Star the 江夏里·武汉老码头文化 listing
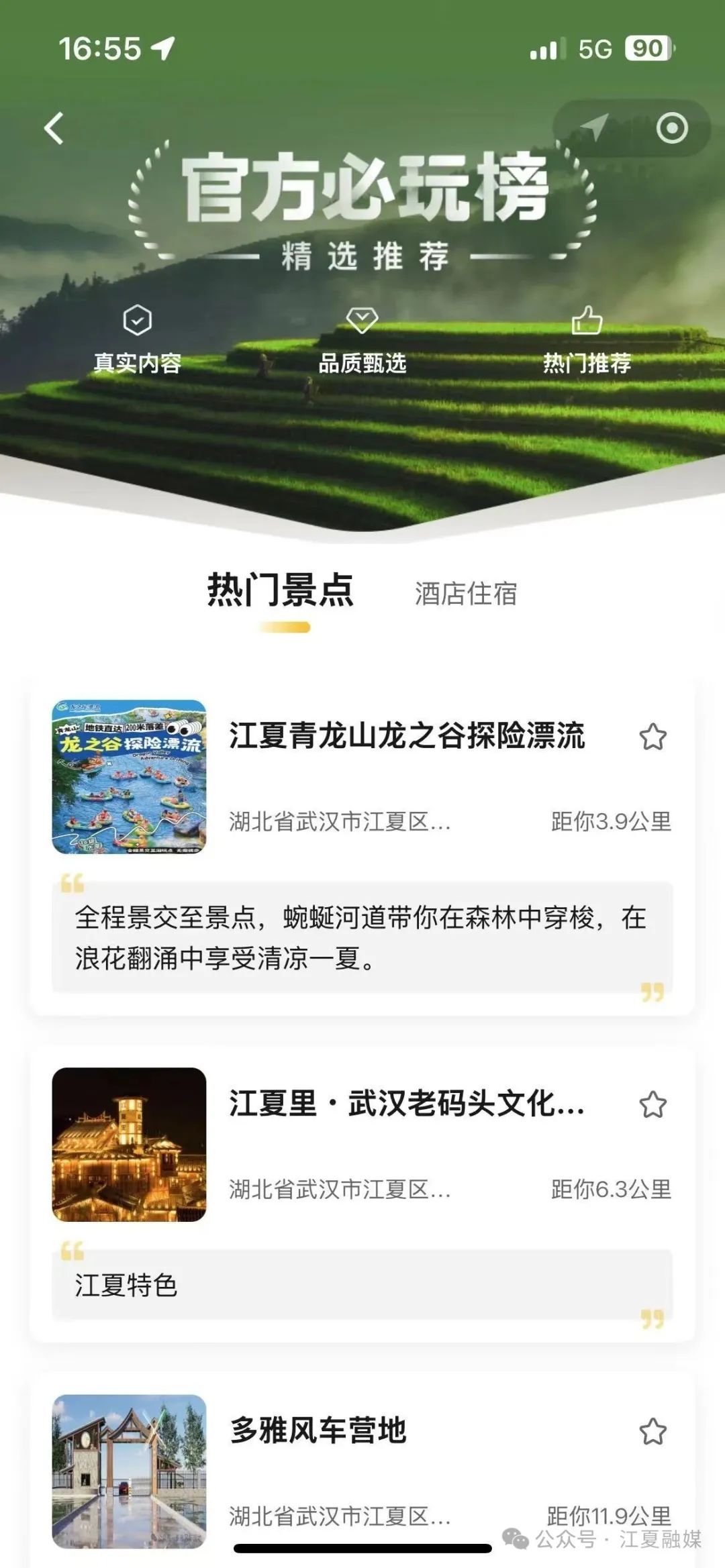This screenshot has height=1568, width=725. point(652,1104)
